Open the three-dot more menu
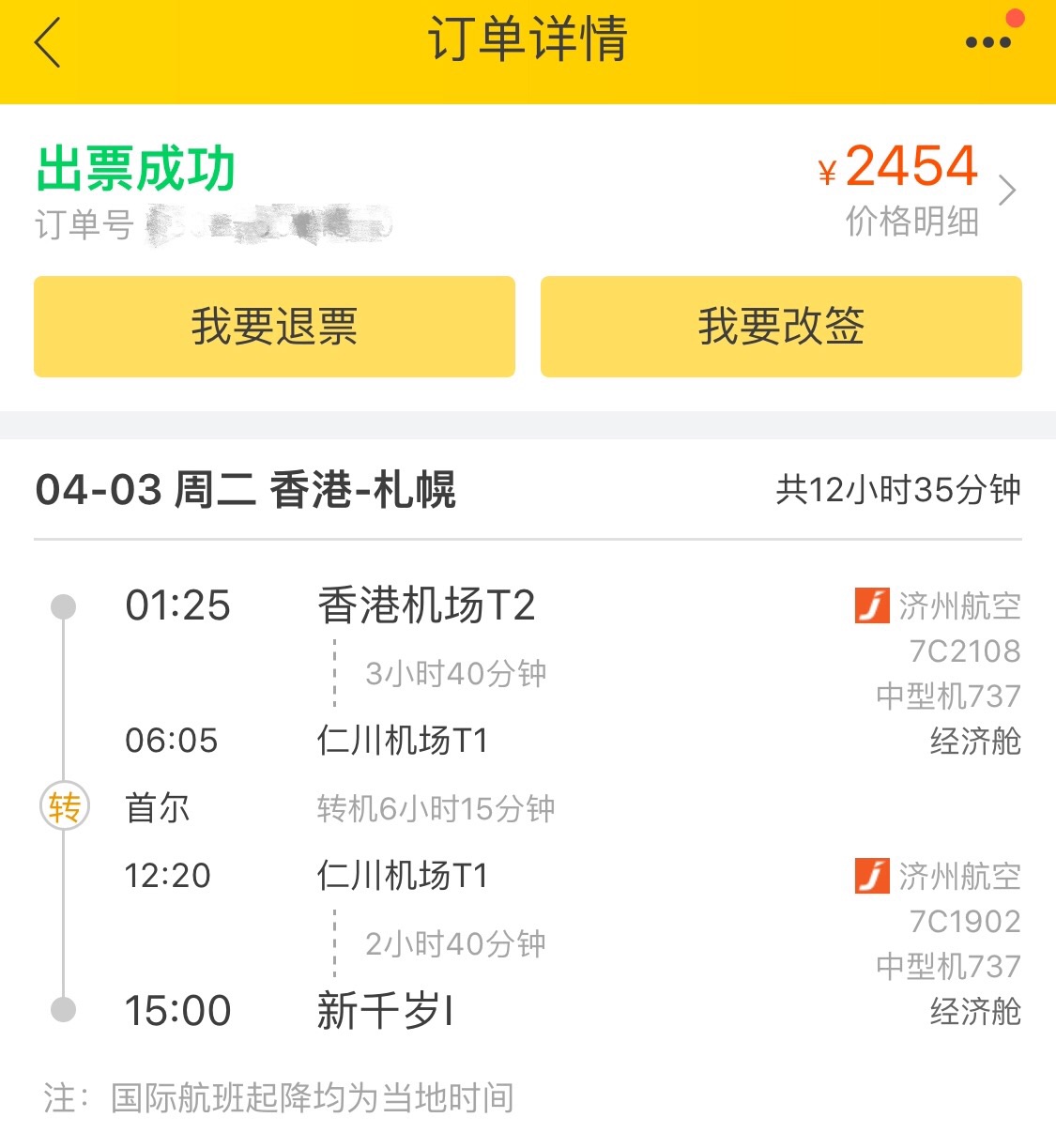This screenshot has height=1148, width=1056. (987, 42)
